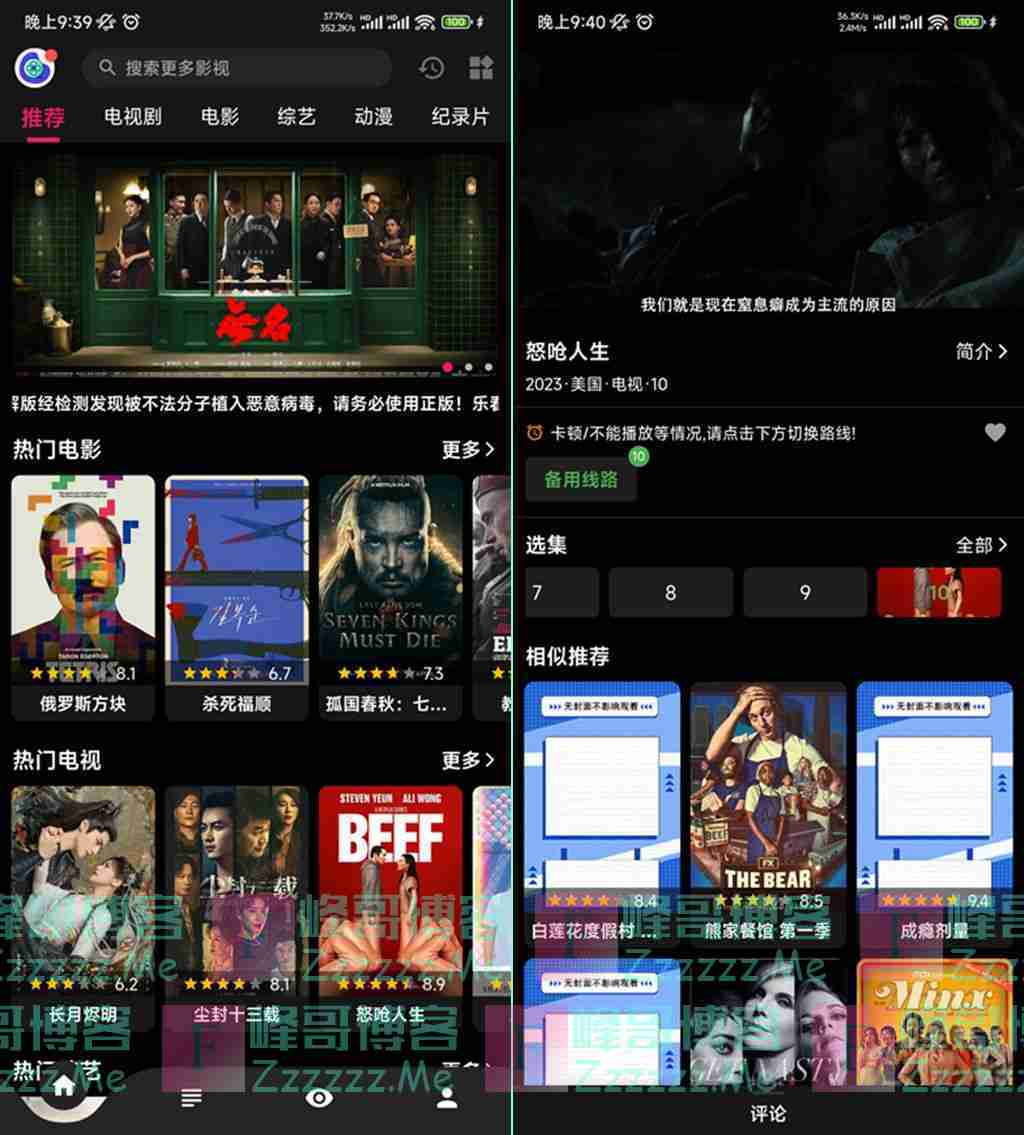Switch to the 电影 tab
Screen dimensions: 1024x1135
219,116
